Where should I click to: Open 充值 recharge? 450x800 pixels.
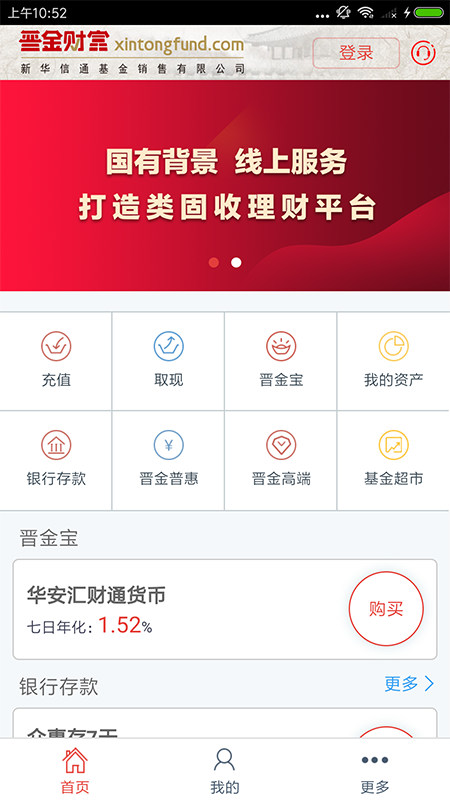(56, 361)
